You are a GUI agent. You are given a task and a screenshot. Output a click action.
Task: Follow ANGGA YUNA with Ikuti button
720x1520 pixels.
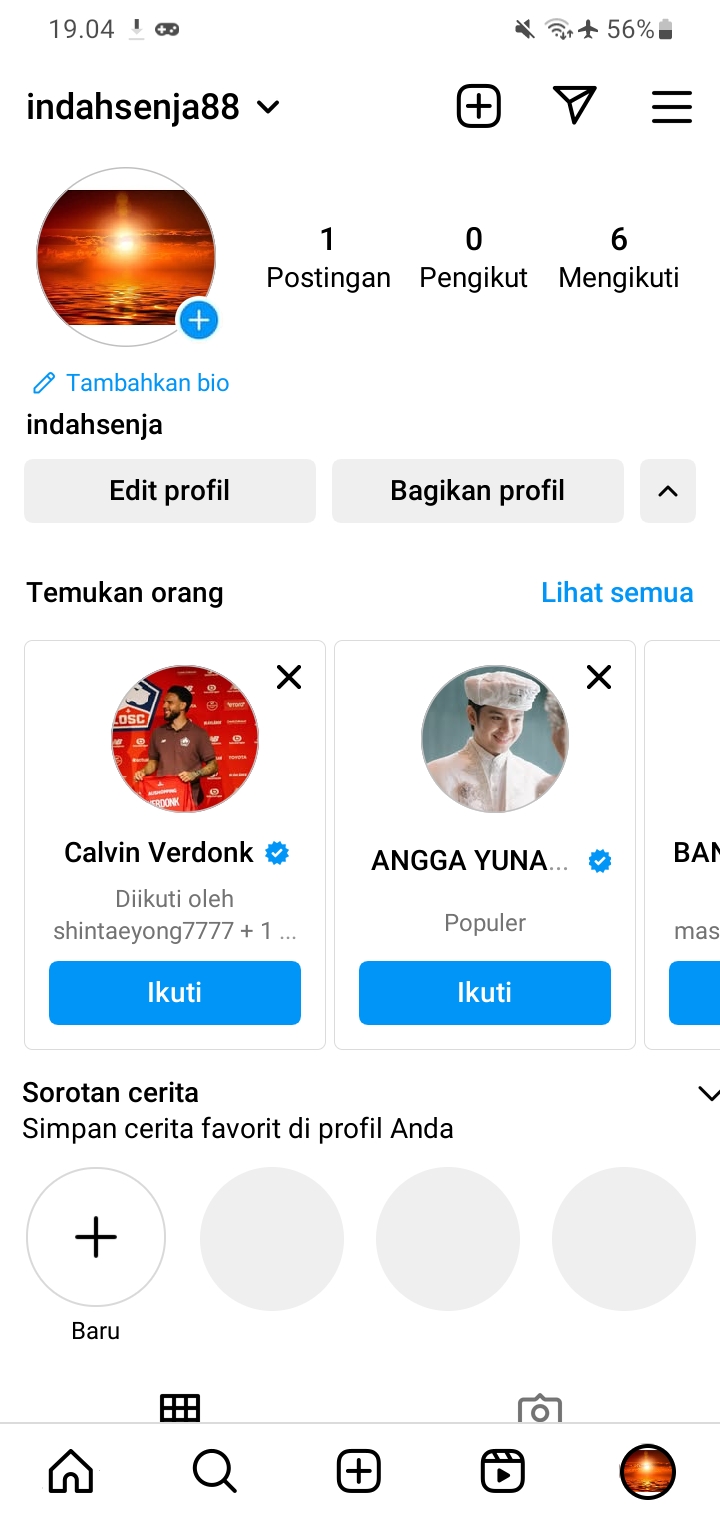(x=485, y=992)
